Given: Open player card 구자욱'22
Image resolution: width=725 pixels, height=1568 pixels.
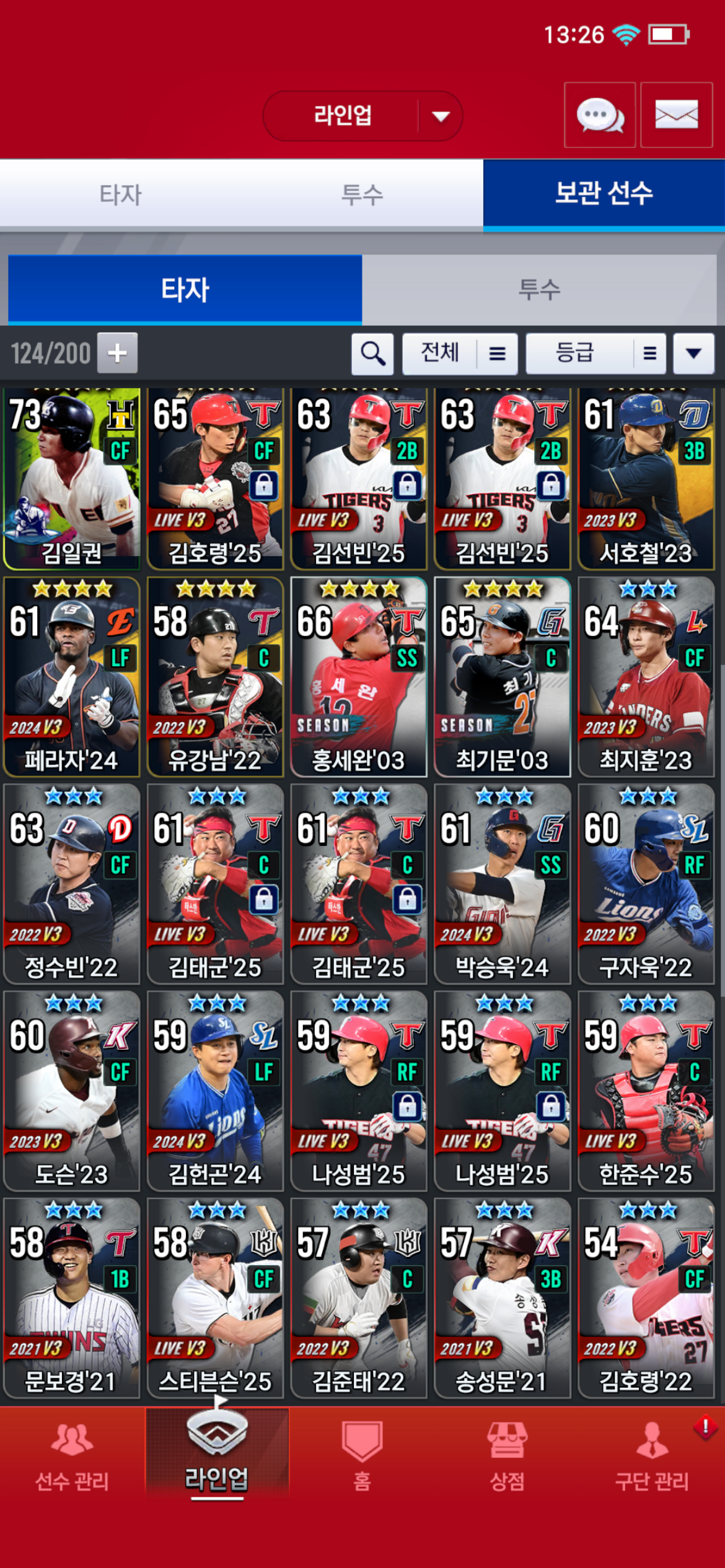Looking at the screenshot, I should point(646,884).
